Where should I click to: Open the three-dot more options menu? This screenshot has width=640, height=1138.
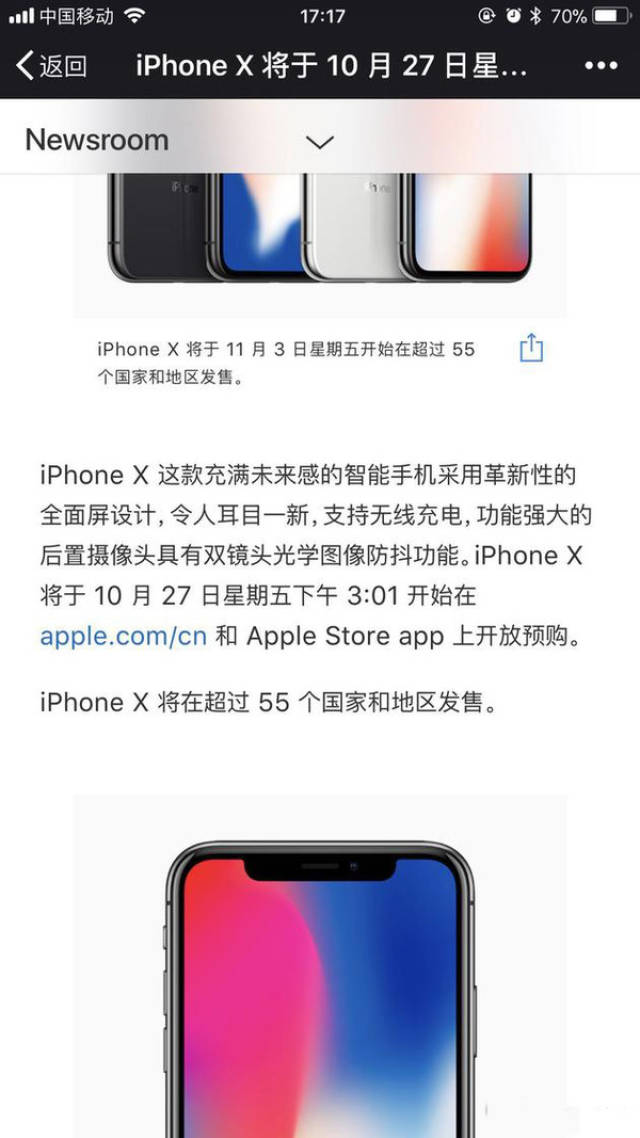tap(601, 66)
